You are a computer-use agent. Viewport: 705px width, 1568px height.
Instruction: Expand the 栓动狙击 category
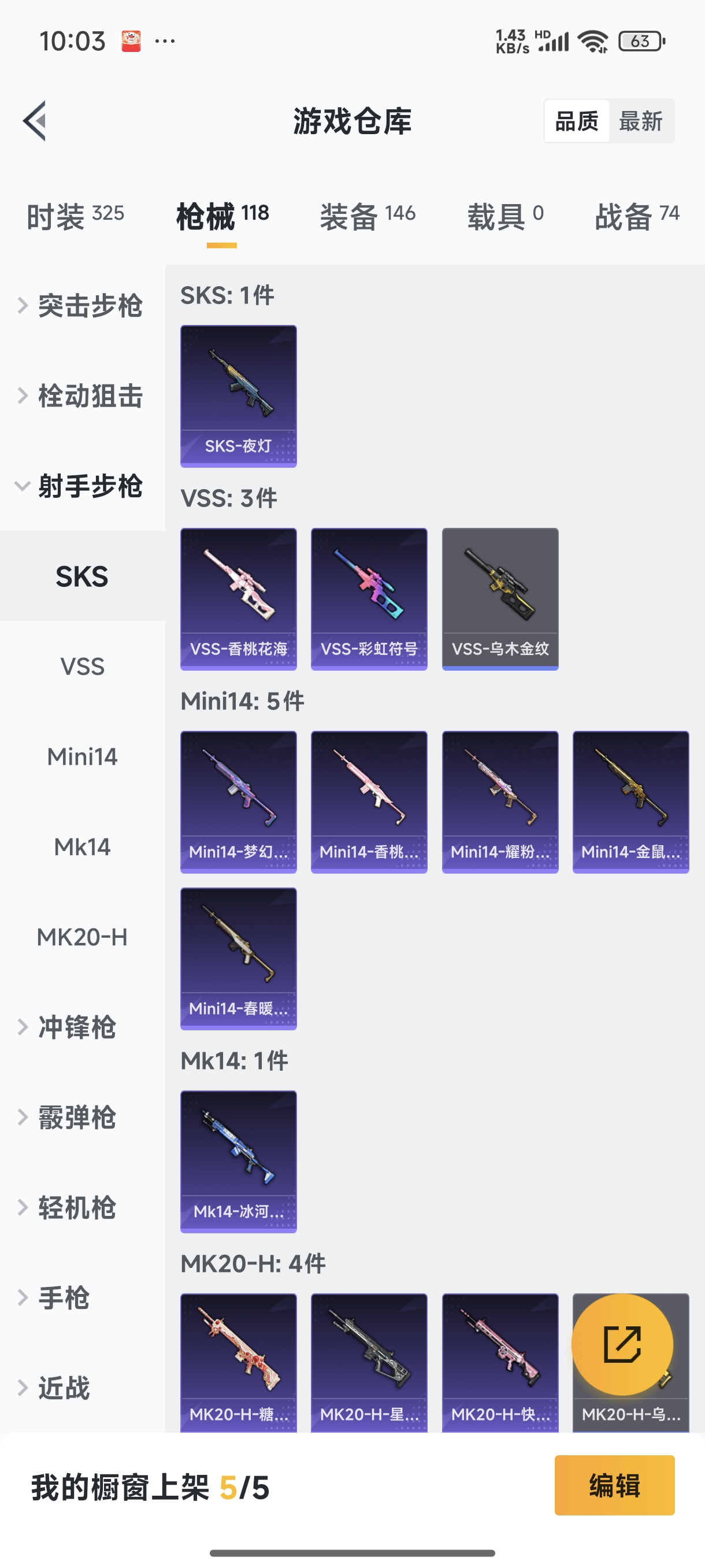82,395
